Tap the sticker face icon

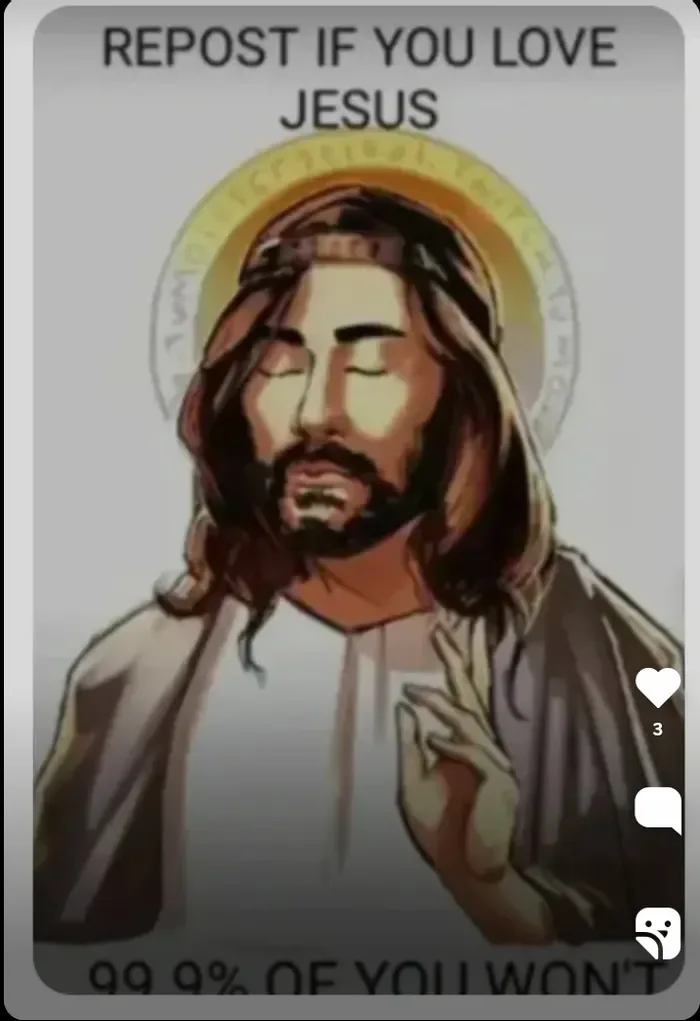657,933
